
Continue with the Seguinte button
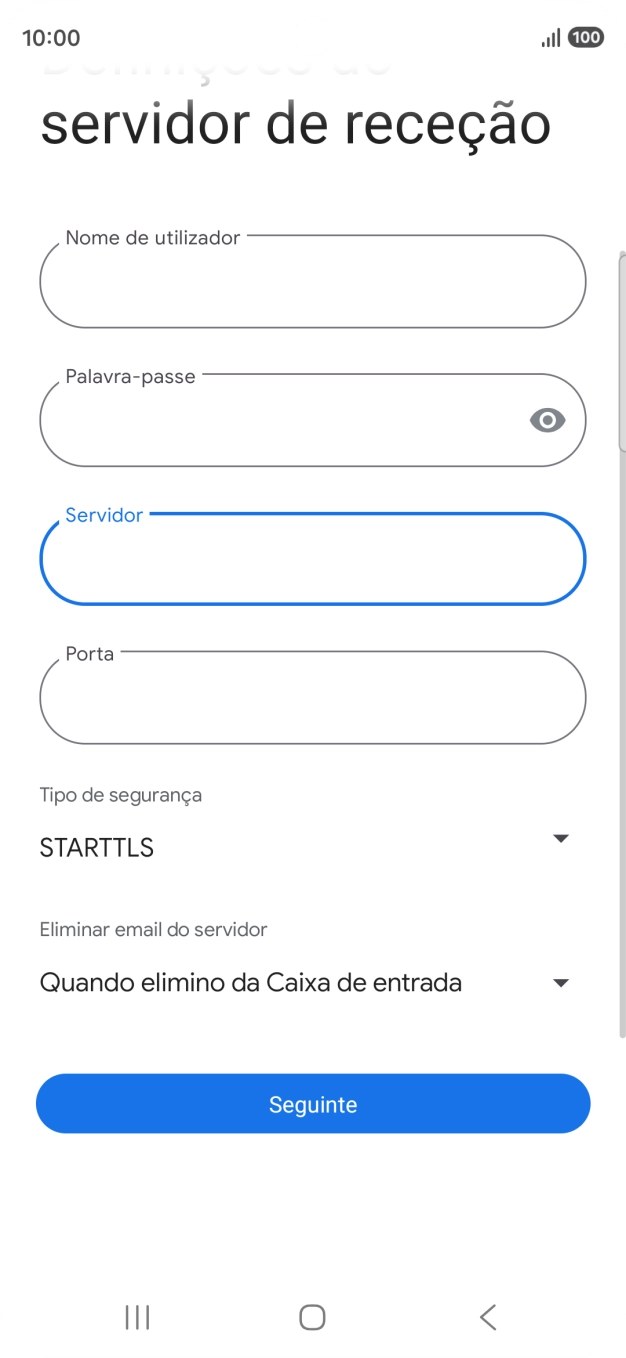pyautogui.click(x=312, y=1104)
